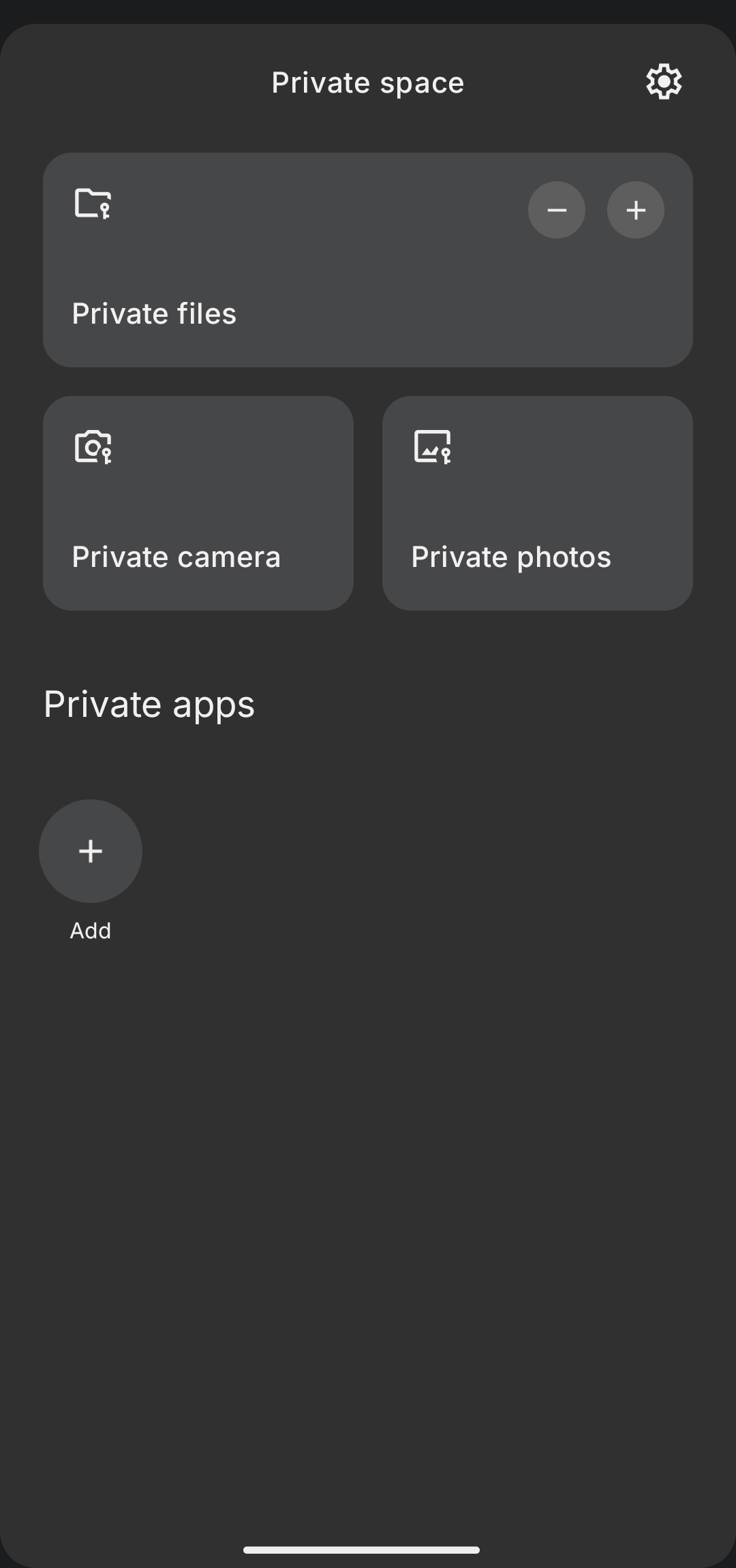Tap the plus button on Private files
This screenshot has height=1568, width=736.
click(x=635, y=210)
